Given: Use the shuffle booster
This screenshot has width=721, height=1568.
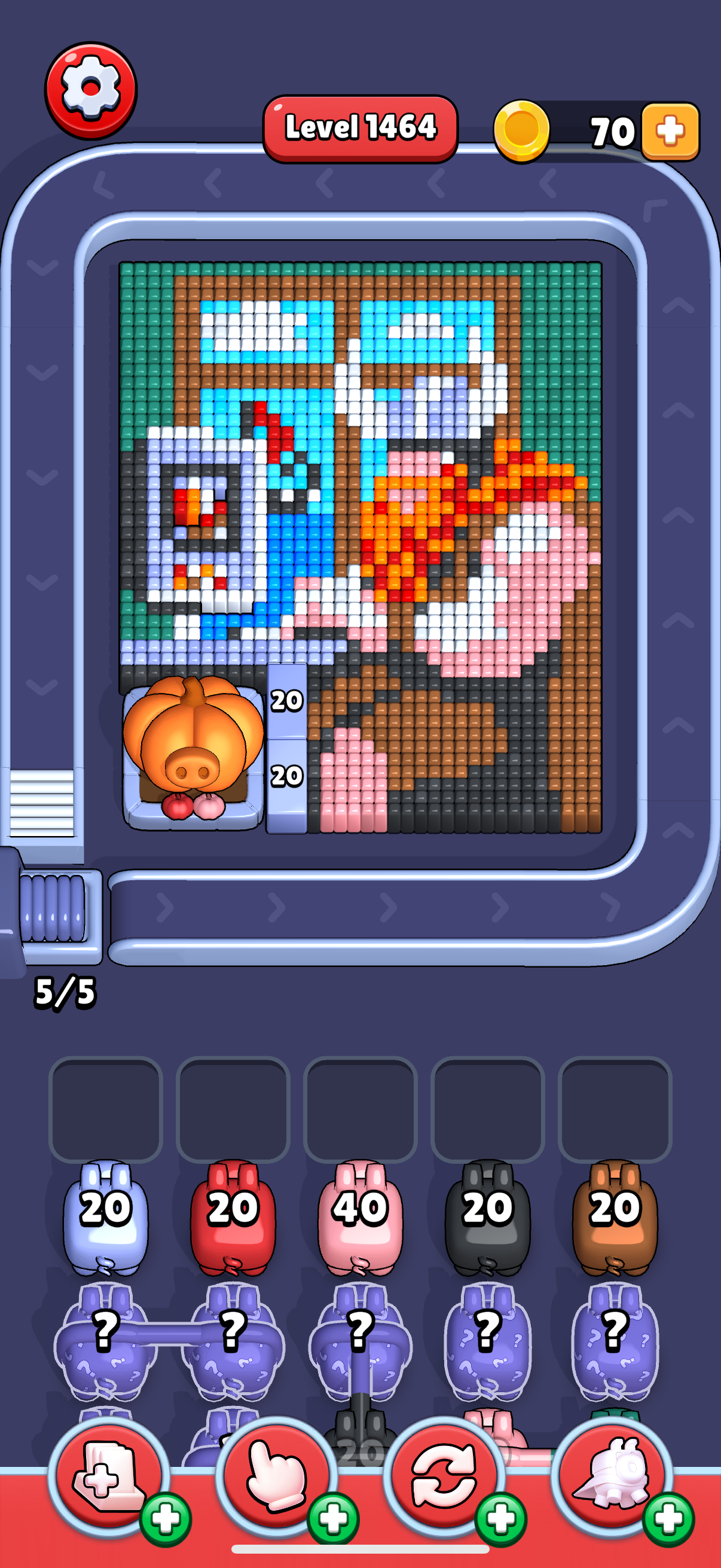Looking at the screenshot, I should click(444, 1477).
